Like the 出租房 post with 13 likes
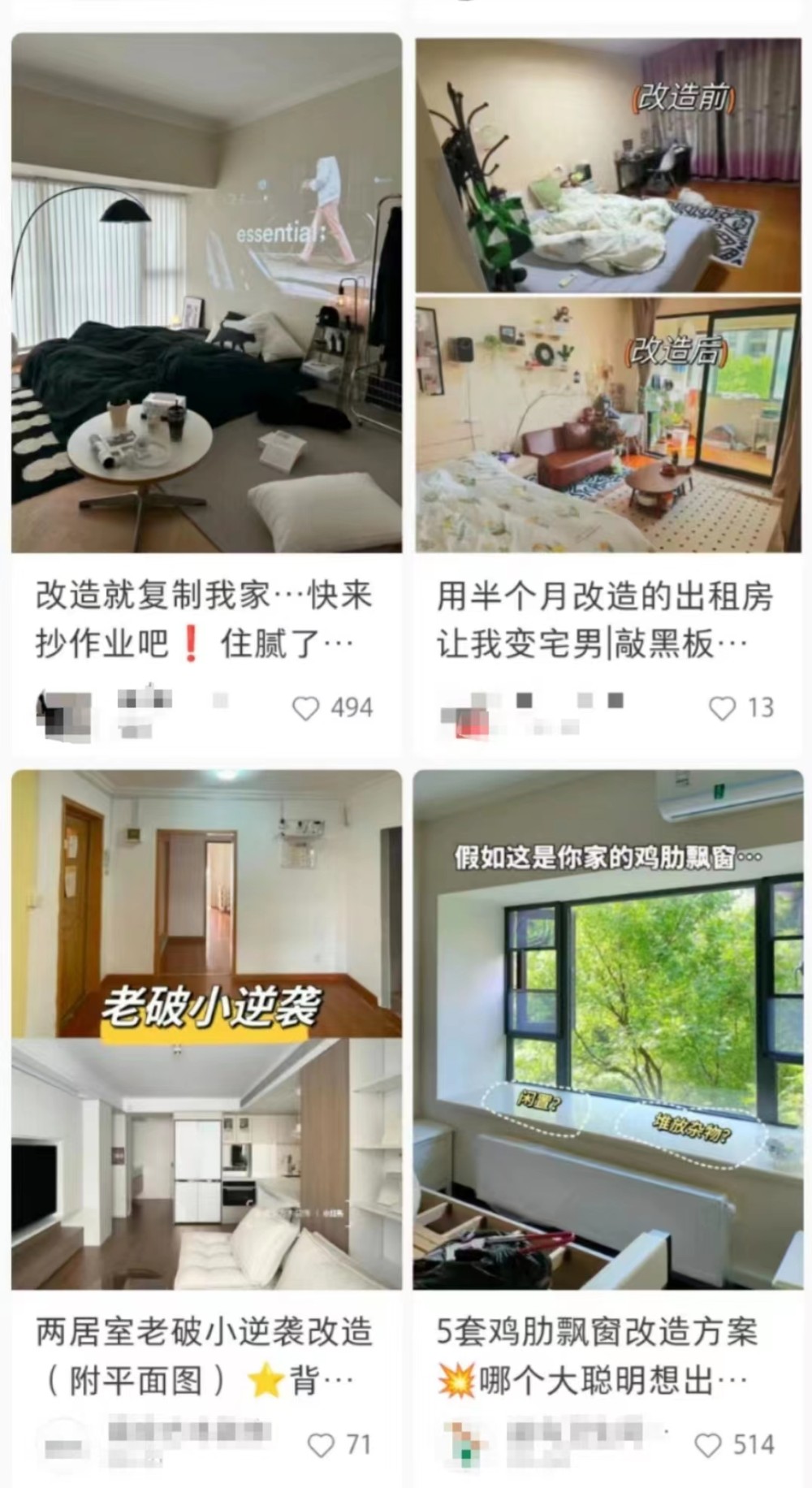Screen dimensions: 812x1488 722,708
